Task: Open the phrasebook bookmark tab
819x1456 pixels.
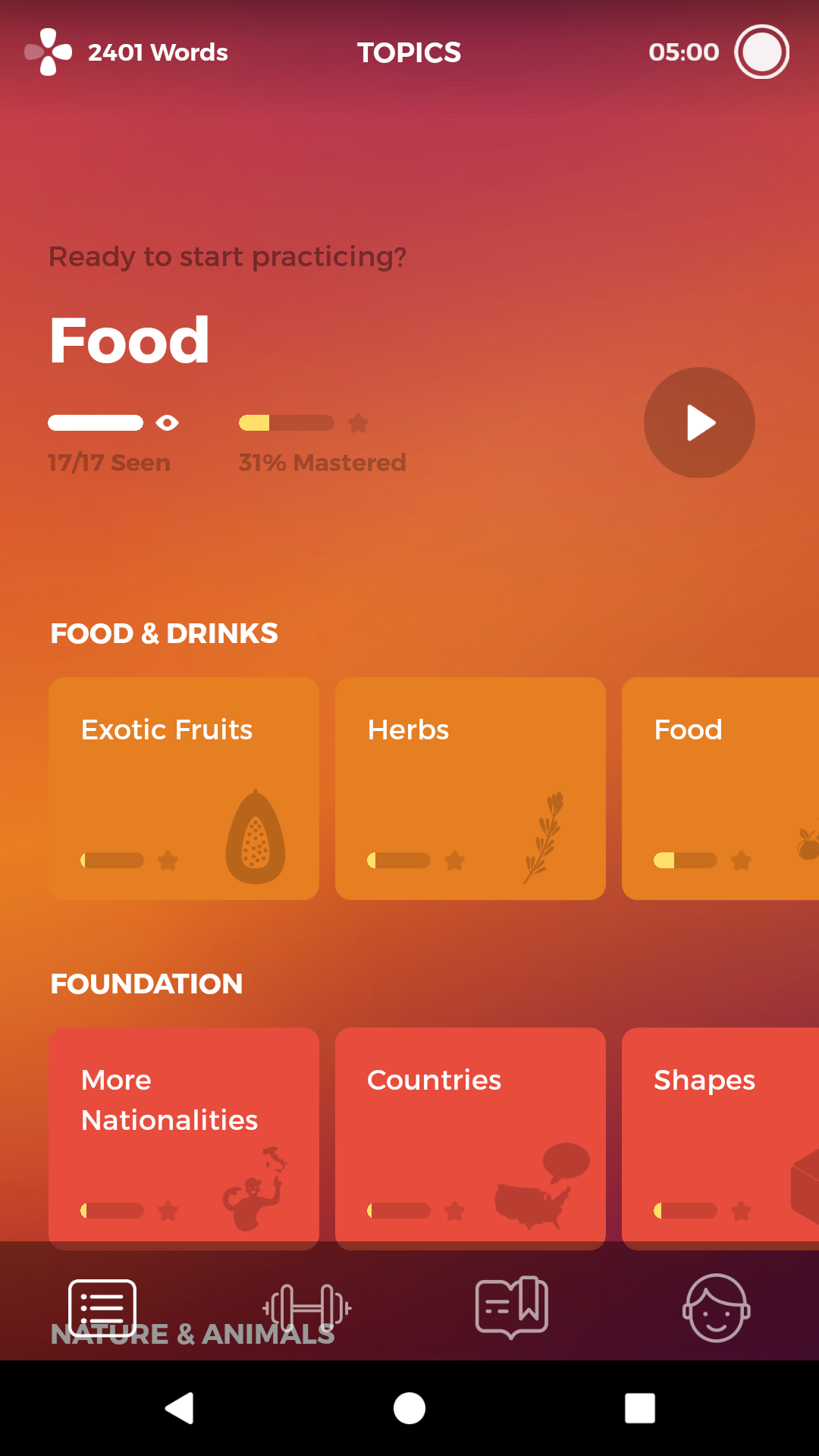Action: click(512, 1308)
